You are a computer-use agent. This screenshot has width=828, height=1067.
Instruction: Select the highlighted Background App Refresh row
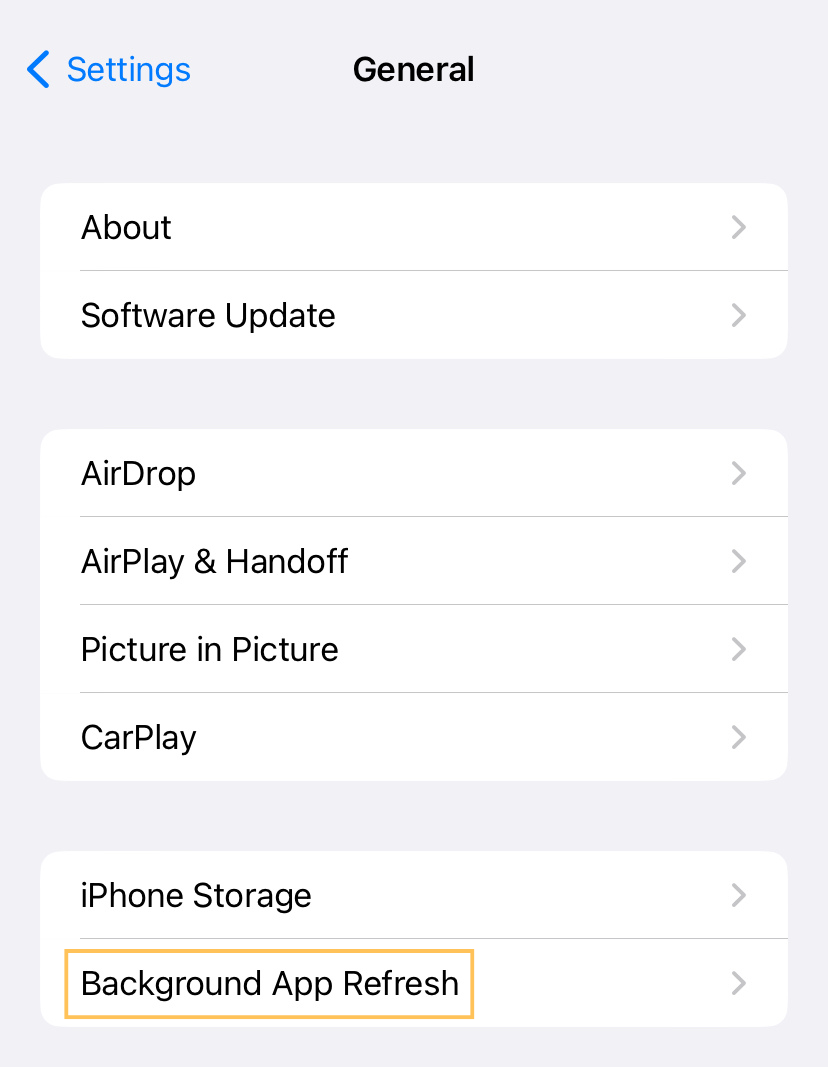pyautogui.click(x=269, y=983)
